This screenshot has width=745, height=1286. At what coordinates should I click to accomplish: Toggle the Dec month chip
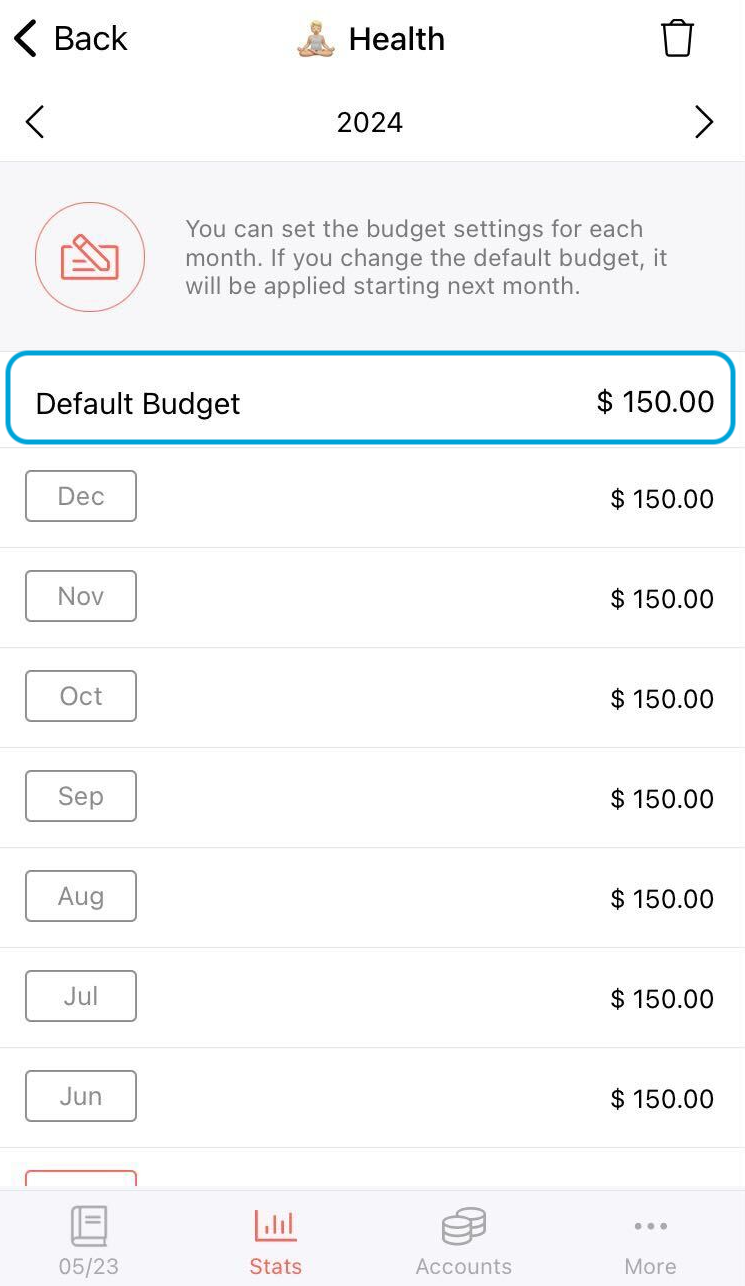(80, 496)
